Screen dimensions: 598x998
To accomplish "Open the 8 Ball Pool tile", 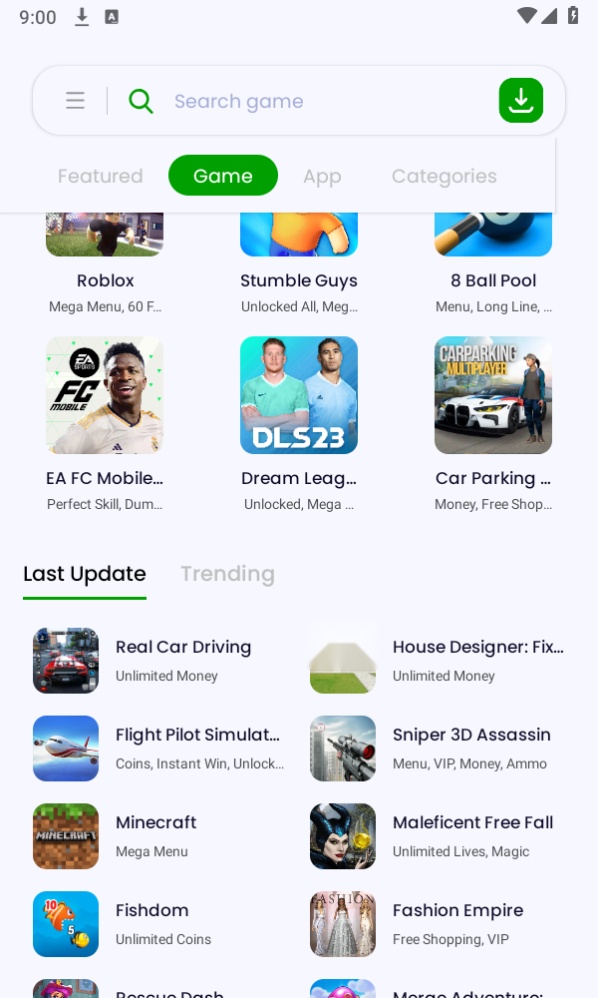I will tap(493, 265).
